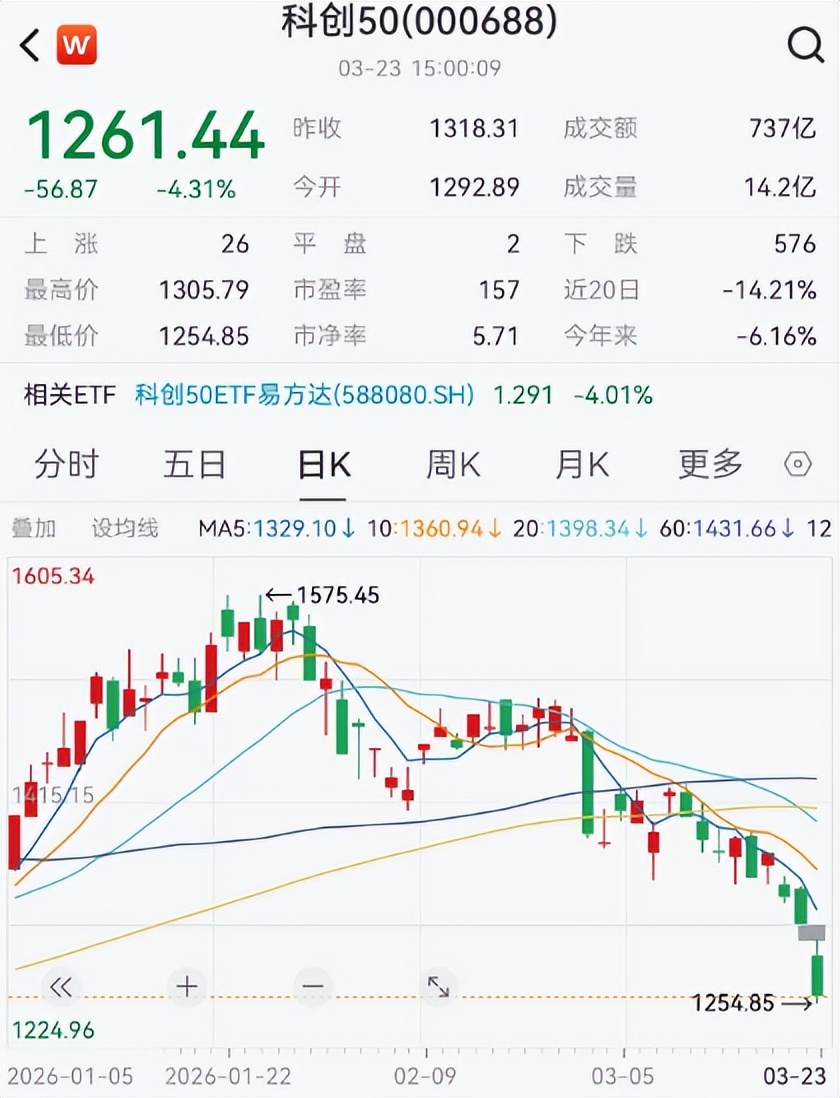Open chart settings hexagon icon
840x1098 pixels.
797,465
